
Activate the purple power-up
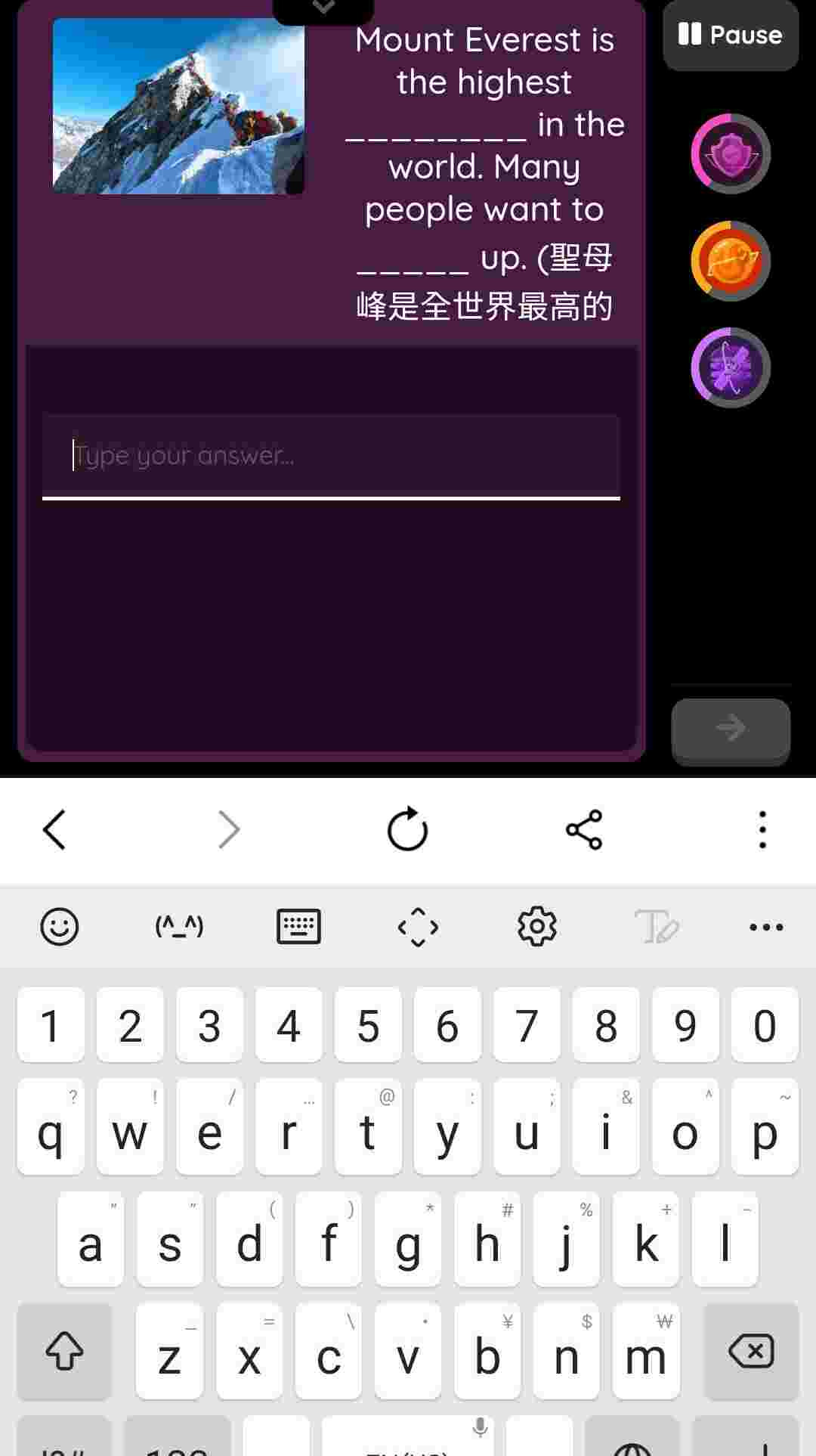tap(730, 367)
